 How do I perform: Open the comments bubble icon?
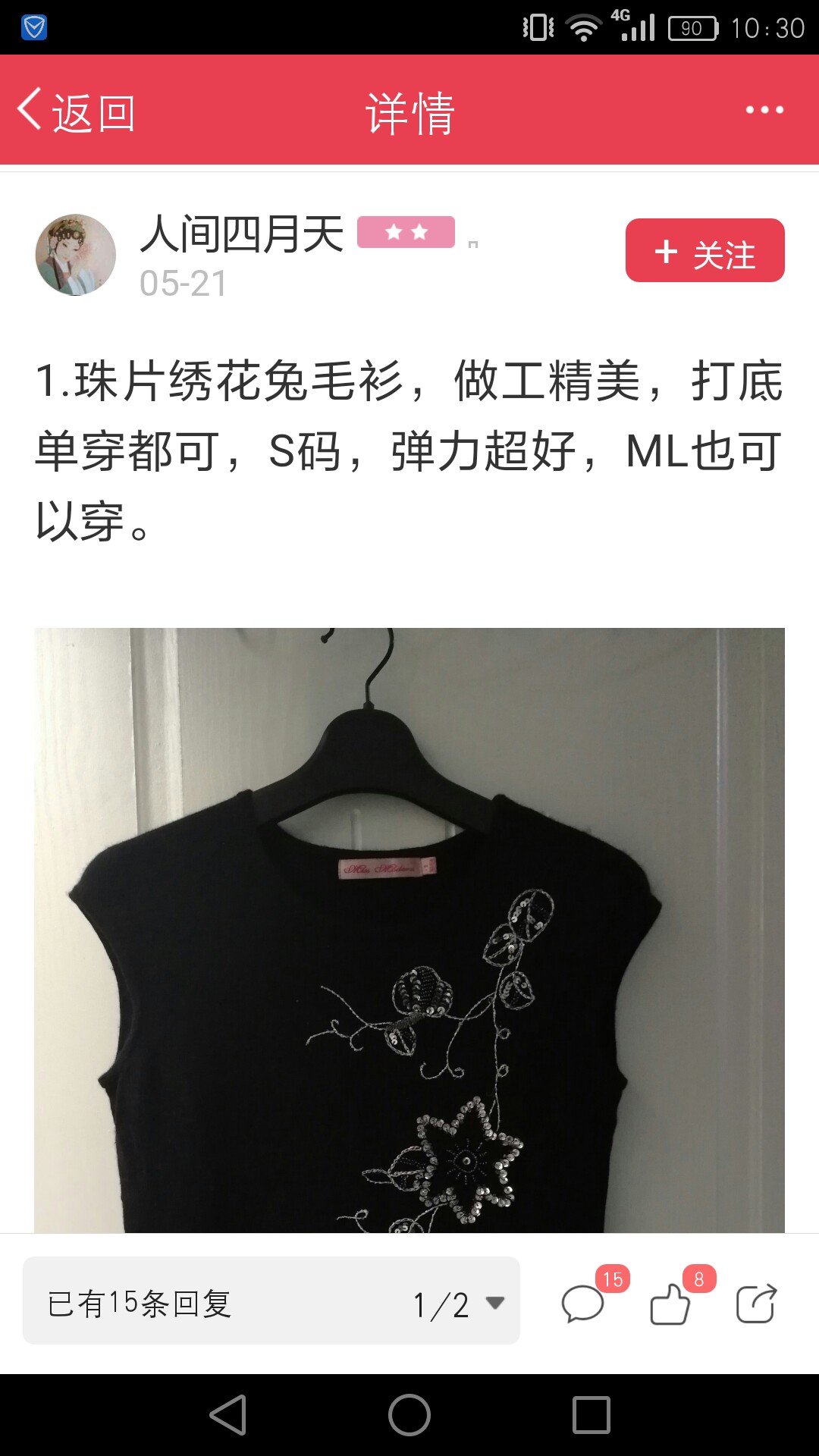(x=582, y=1304)
